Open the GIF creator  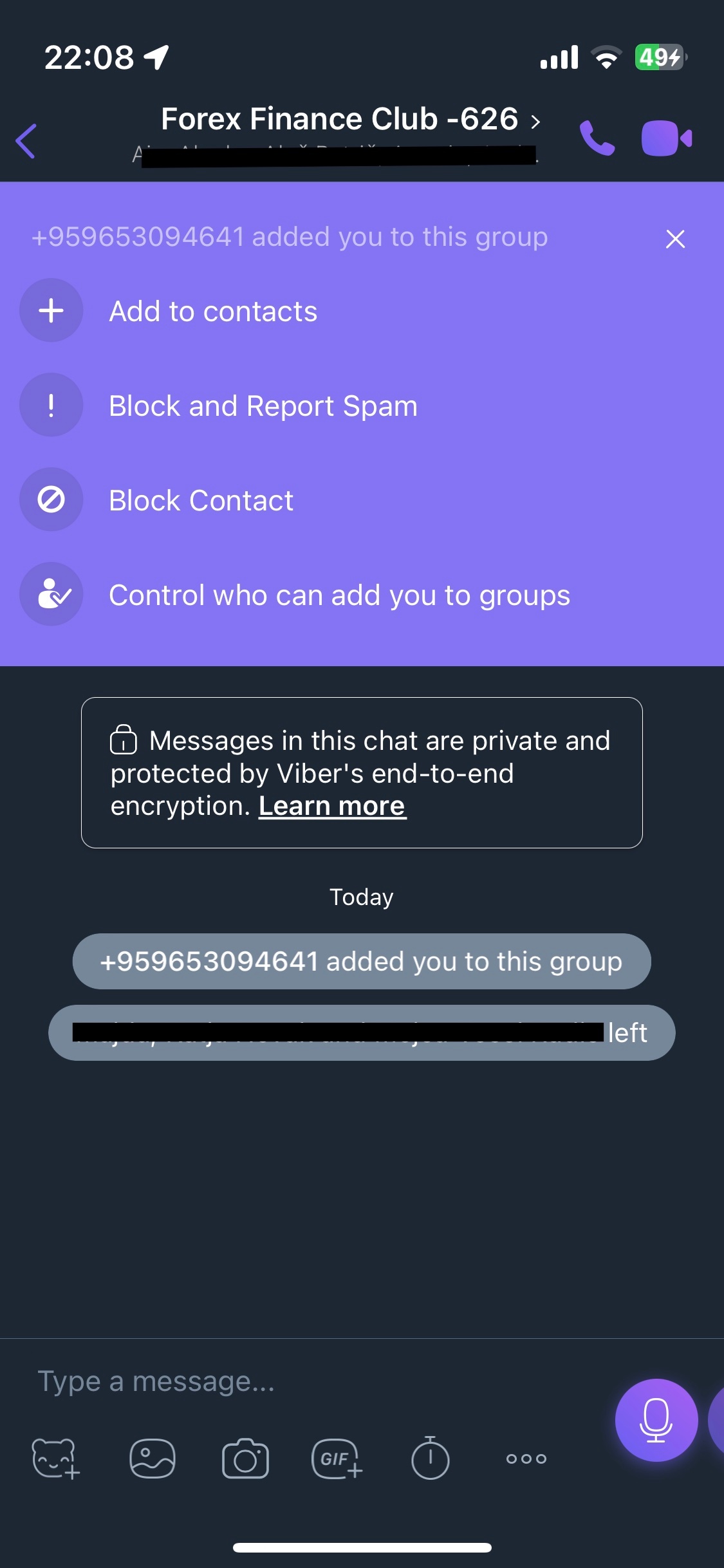tap(337, 1459)
